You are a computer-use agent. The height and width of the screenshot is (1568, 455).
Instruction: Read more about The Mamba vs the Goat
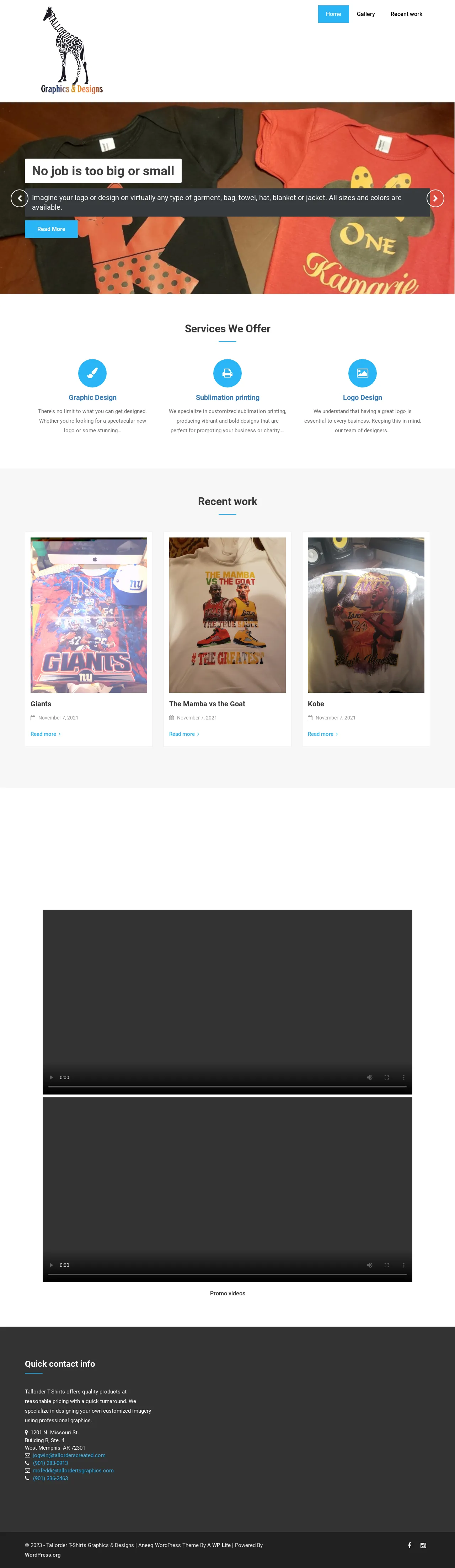184,734
